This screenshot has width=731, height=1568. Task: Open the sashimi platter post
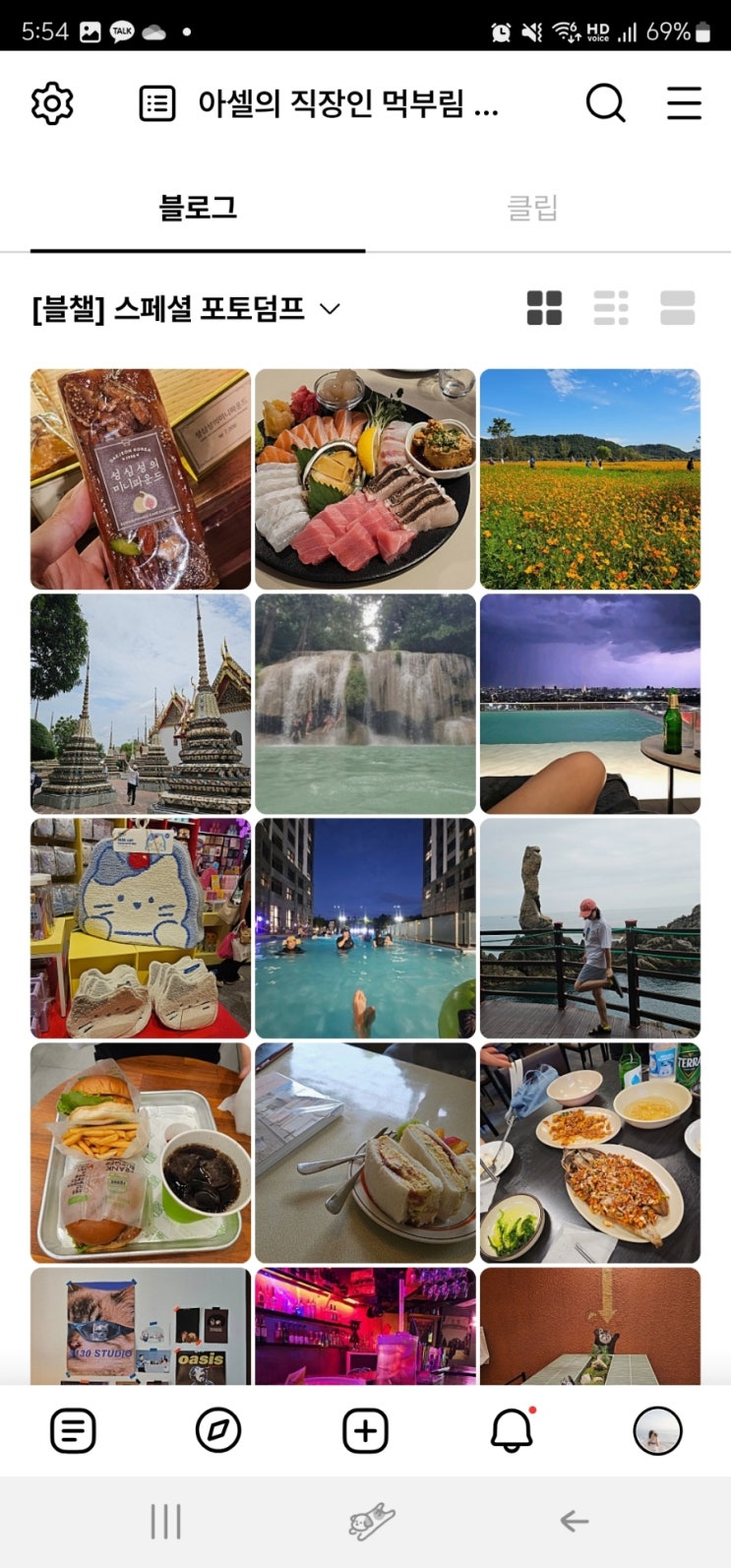click(365, 479)
